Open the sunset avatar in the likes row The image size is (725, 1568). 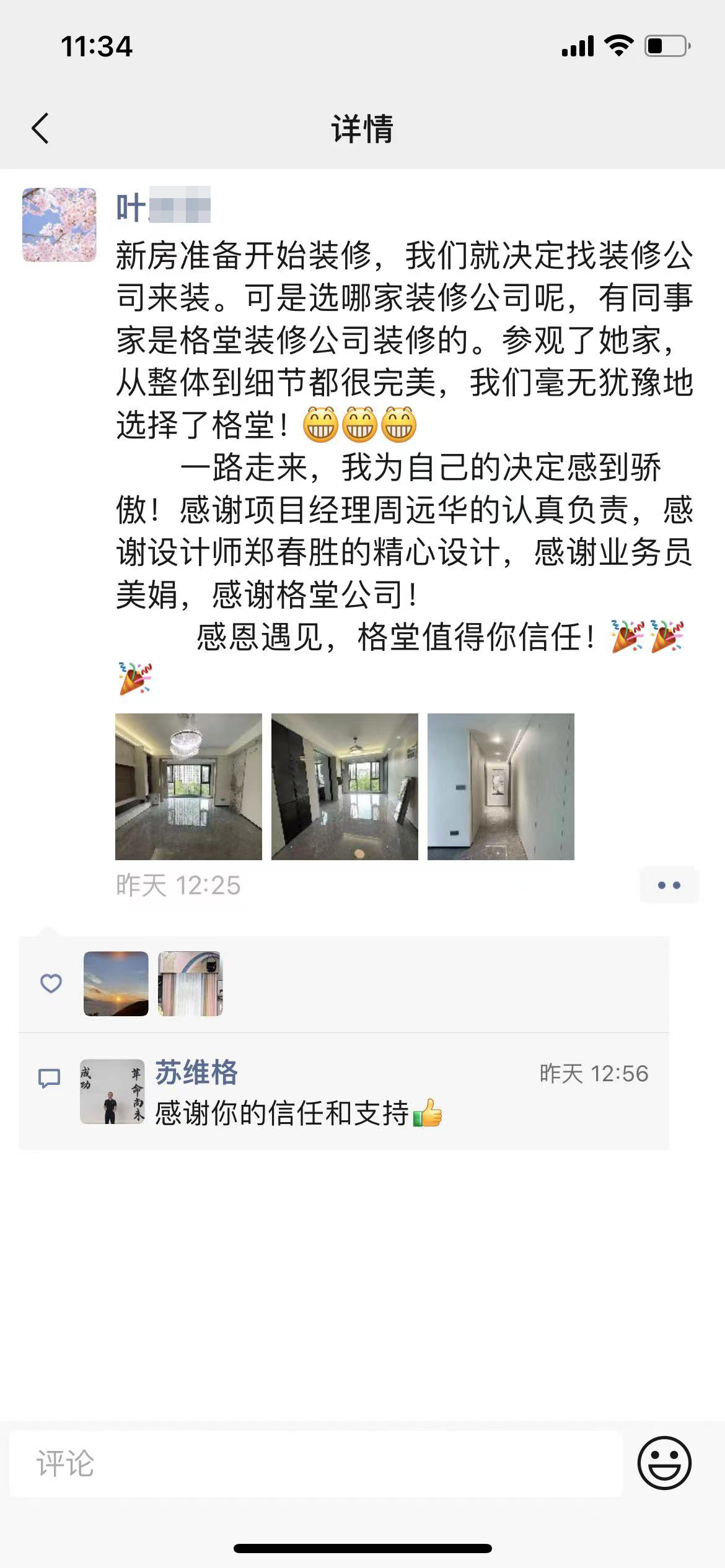click(x=116, y=983)
